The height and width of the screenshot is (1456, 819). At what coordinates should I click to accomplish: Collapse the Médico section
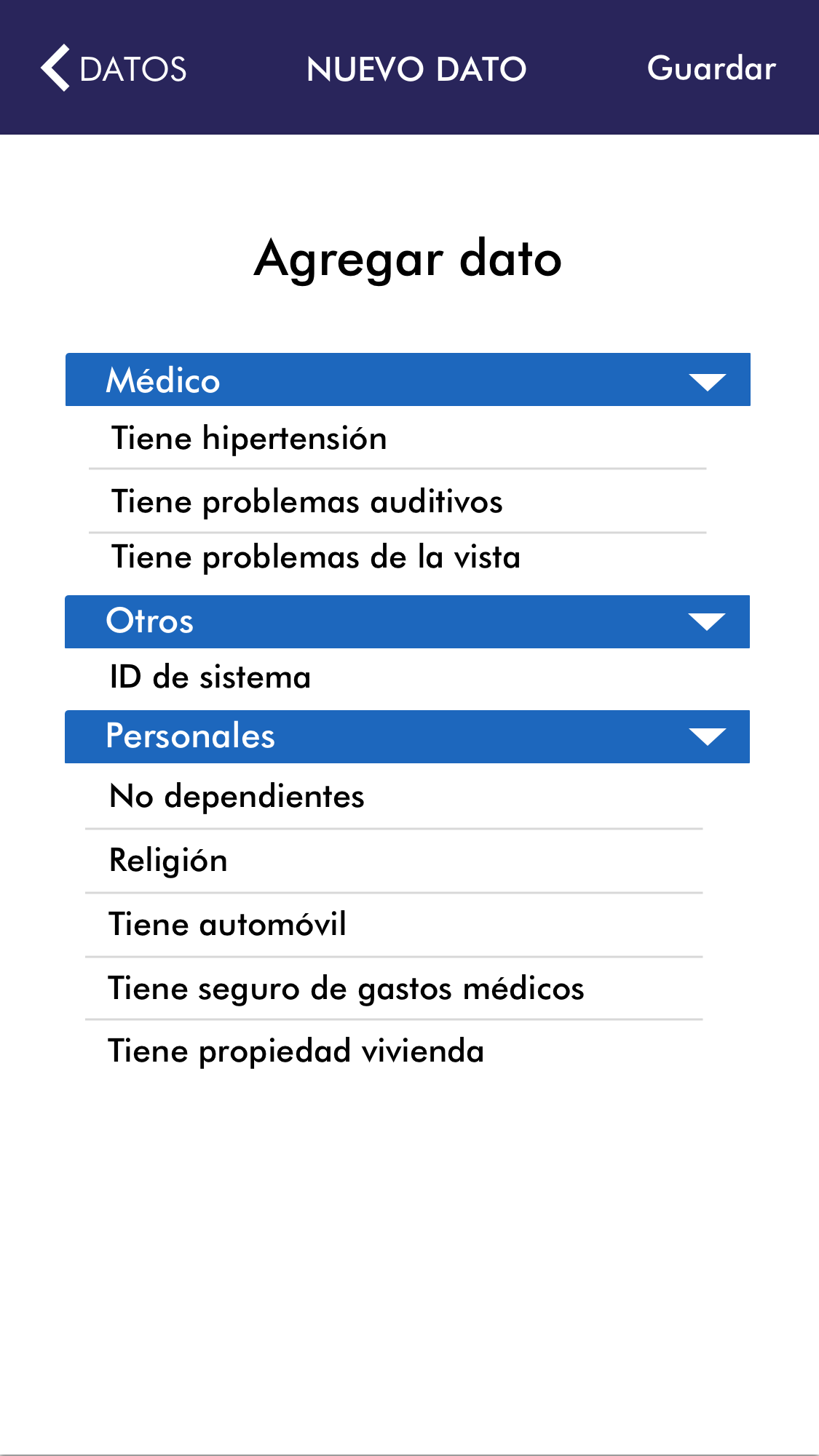706,381
